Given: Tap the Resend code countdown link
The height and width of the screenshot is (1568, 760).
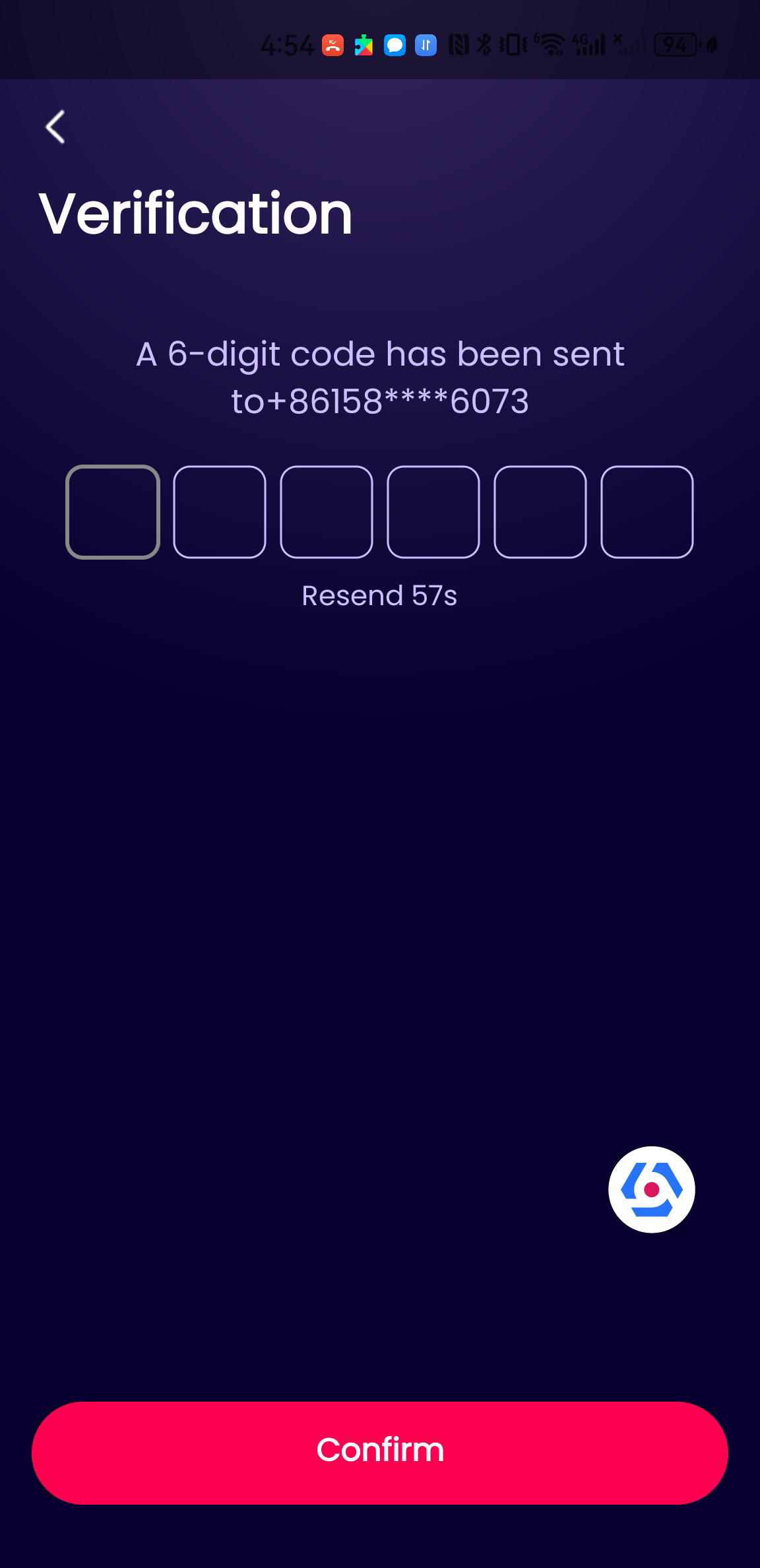Looking at the screenshot, I should 379,596.
